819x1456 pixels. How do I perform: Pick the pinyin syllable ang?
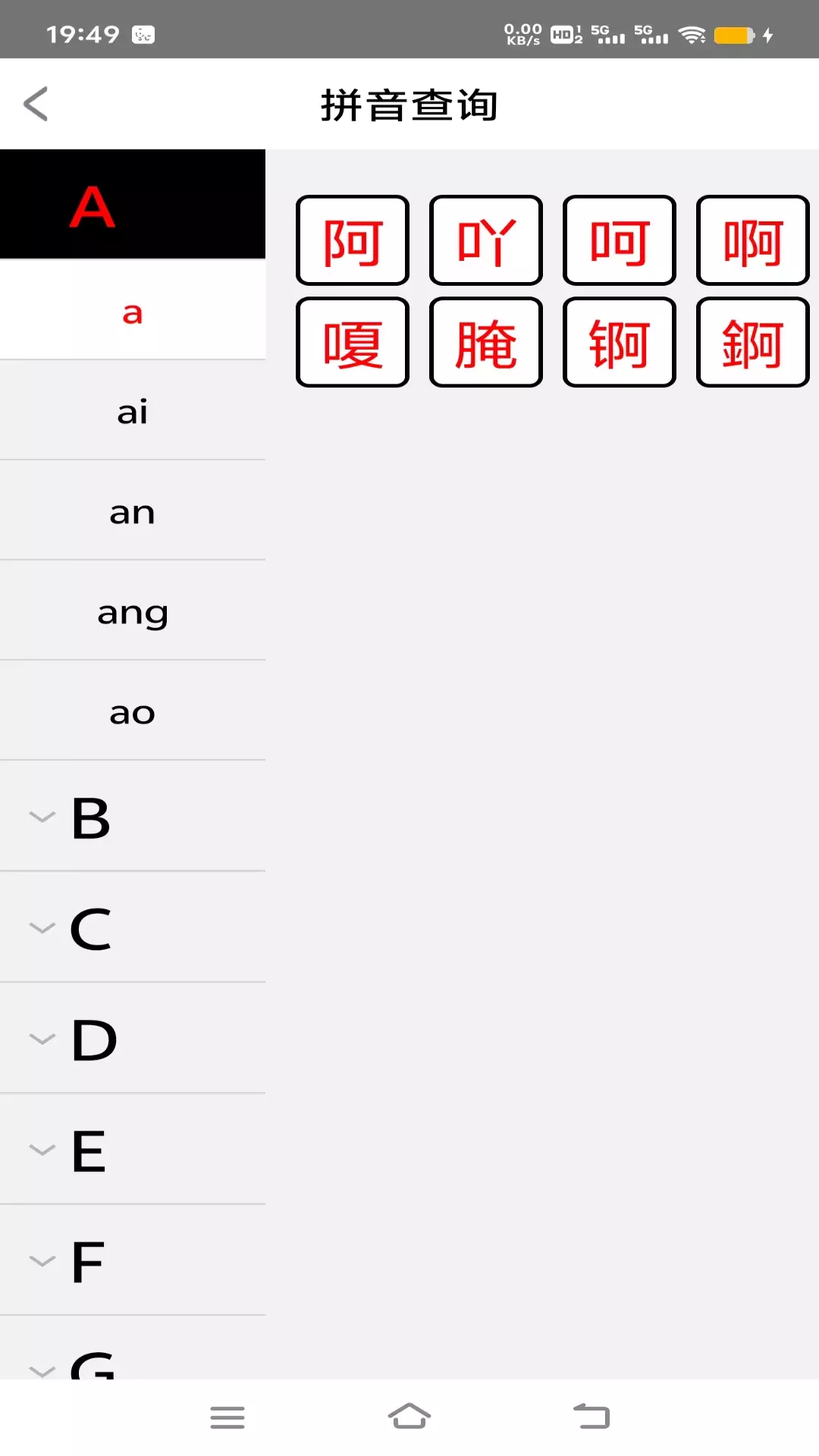[x=133, y=610]
